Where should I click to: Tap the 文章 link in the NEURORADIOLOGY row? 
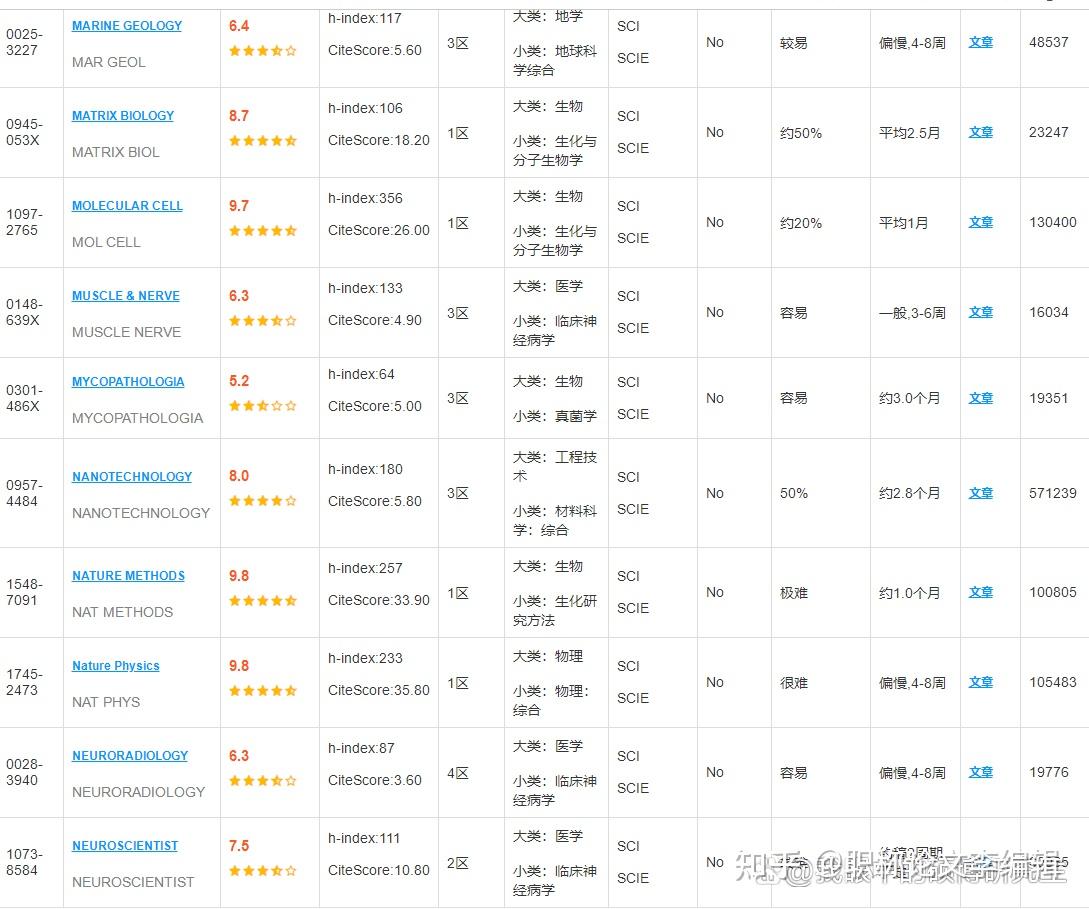click(x=981, y=772)
